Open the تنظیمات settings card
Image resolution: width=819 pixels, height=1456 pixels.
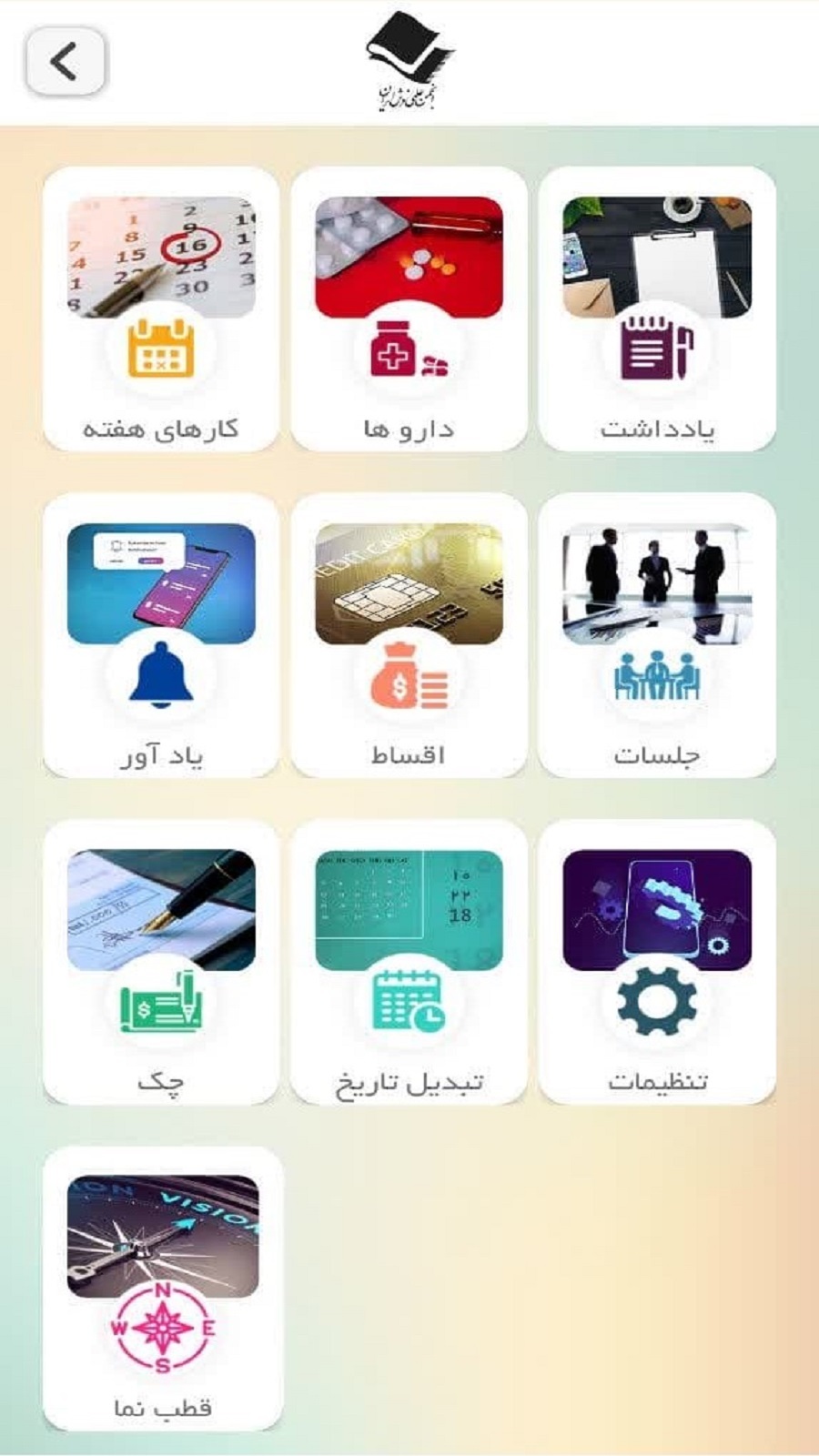tap(657, 962)
